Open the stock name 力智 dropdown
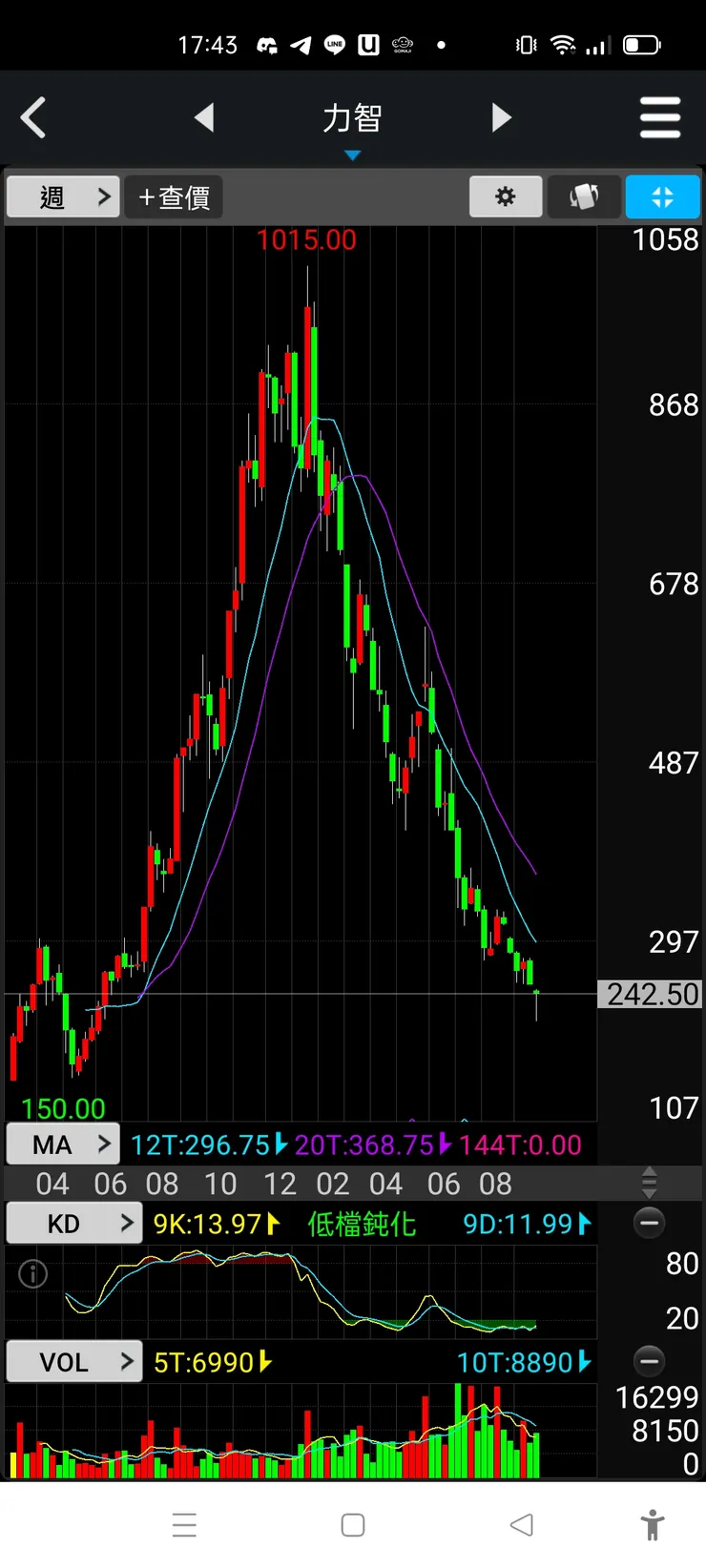 click(x=352, y=124)
